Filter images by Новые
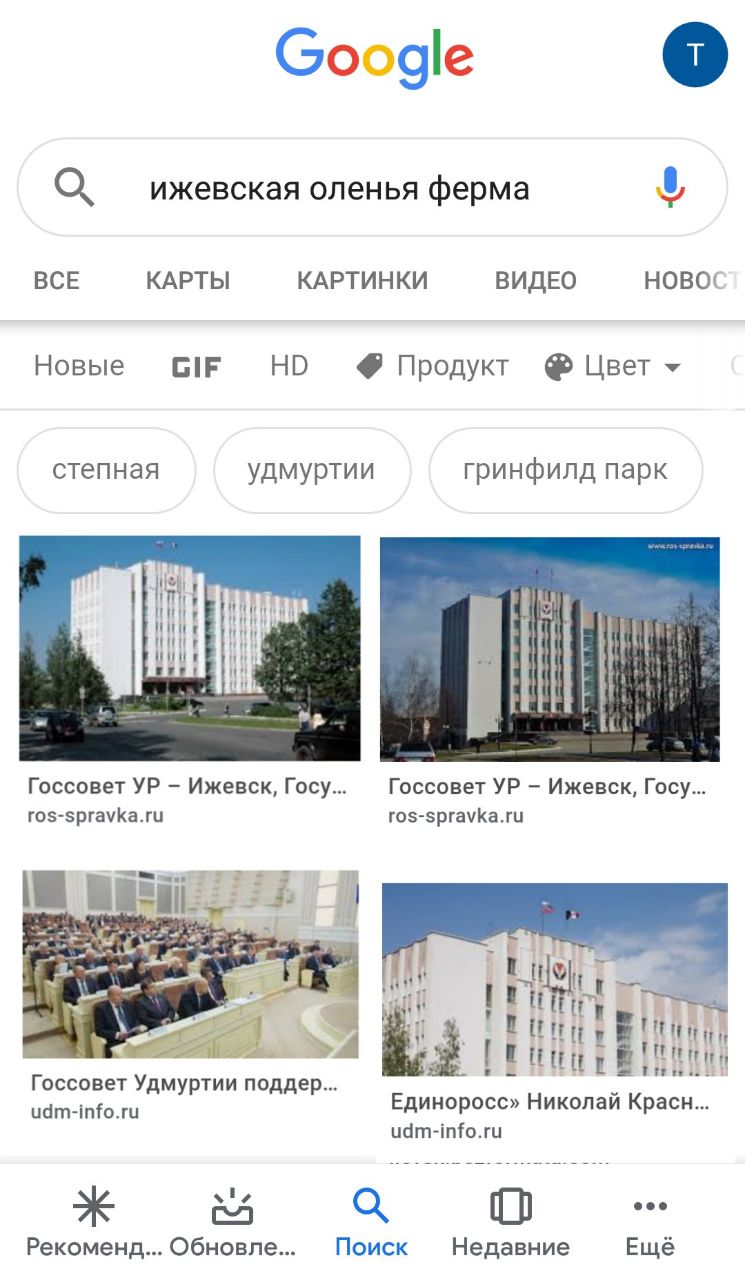 pyautogui.click(x=79, y=366)
